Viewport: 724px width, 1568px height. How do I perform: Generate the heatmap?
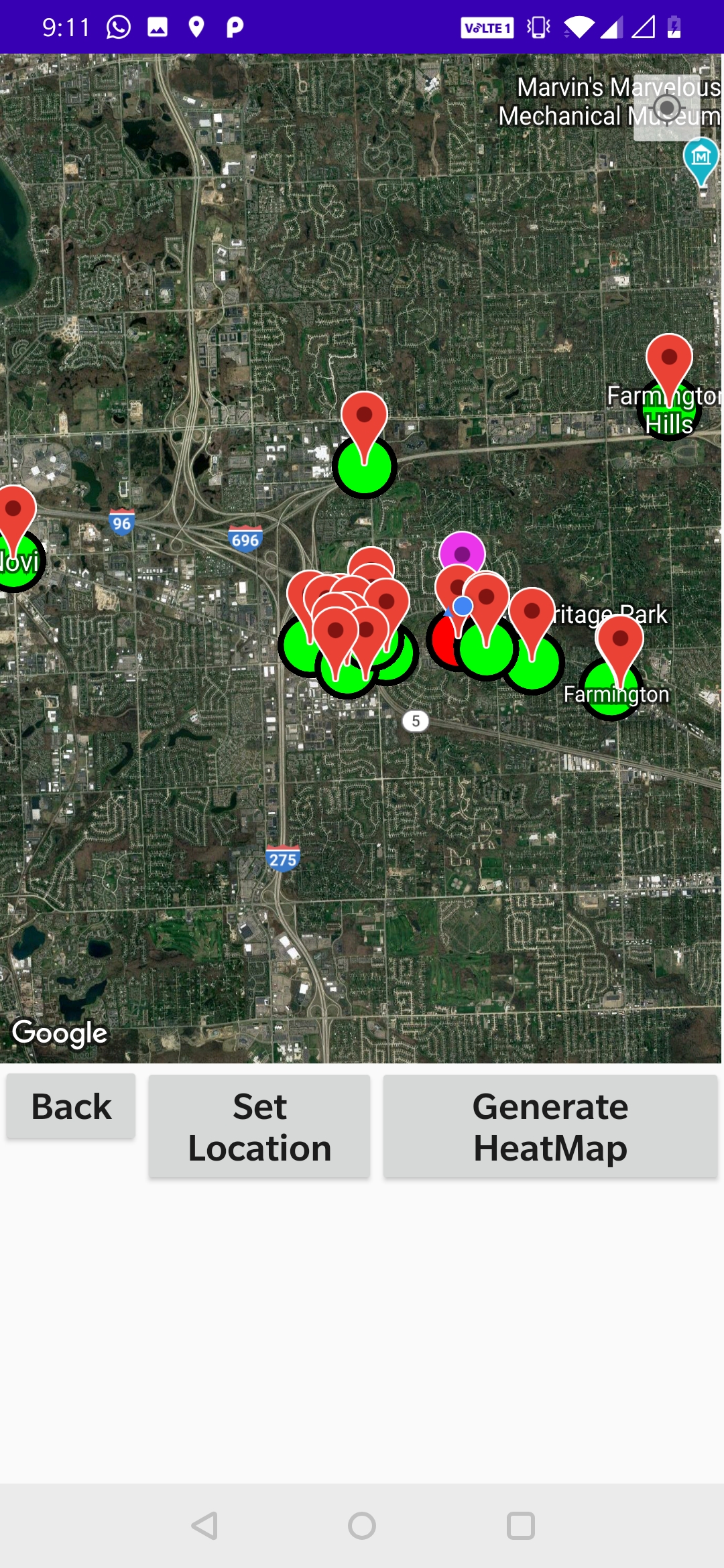click(x=550, y=1126)
